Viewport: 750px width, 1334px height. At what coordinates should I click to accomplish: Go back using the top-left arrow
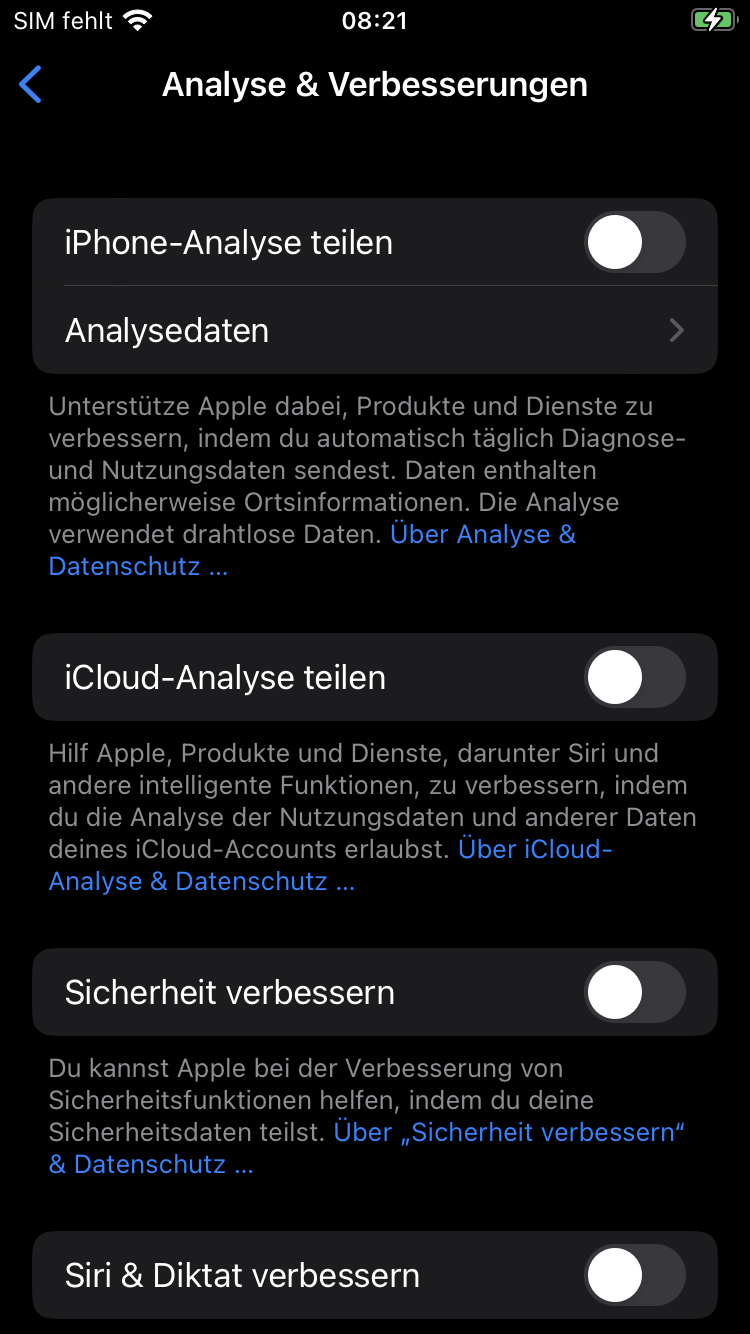[x=31, y=85]
